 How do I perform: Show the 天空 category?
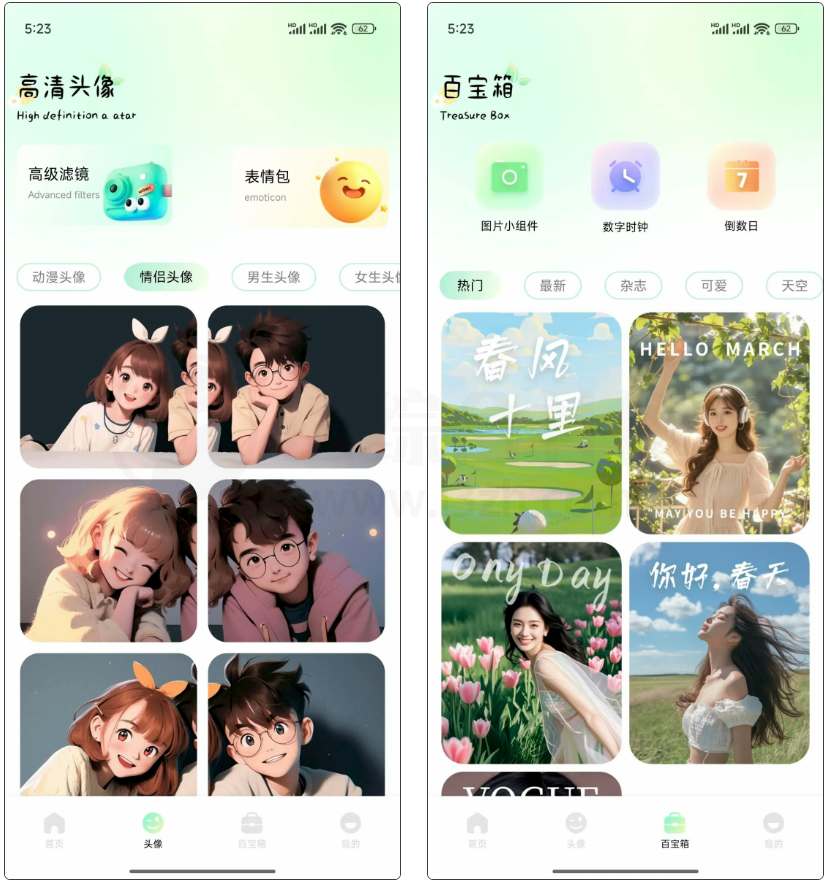793,285
